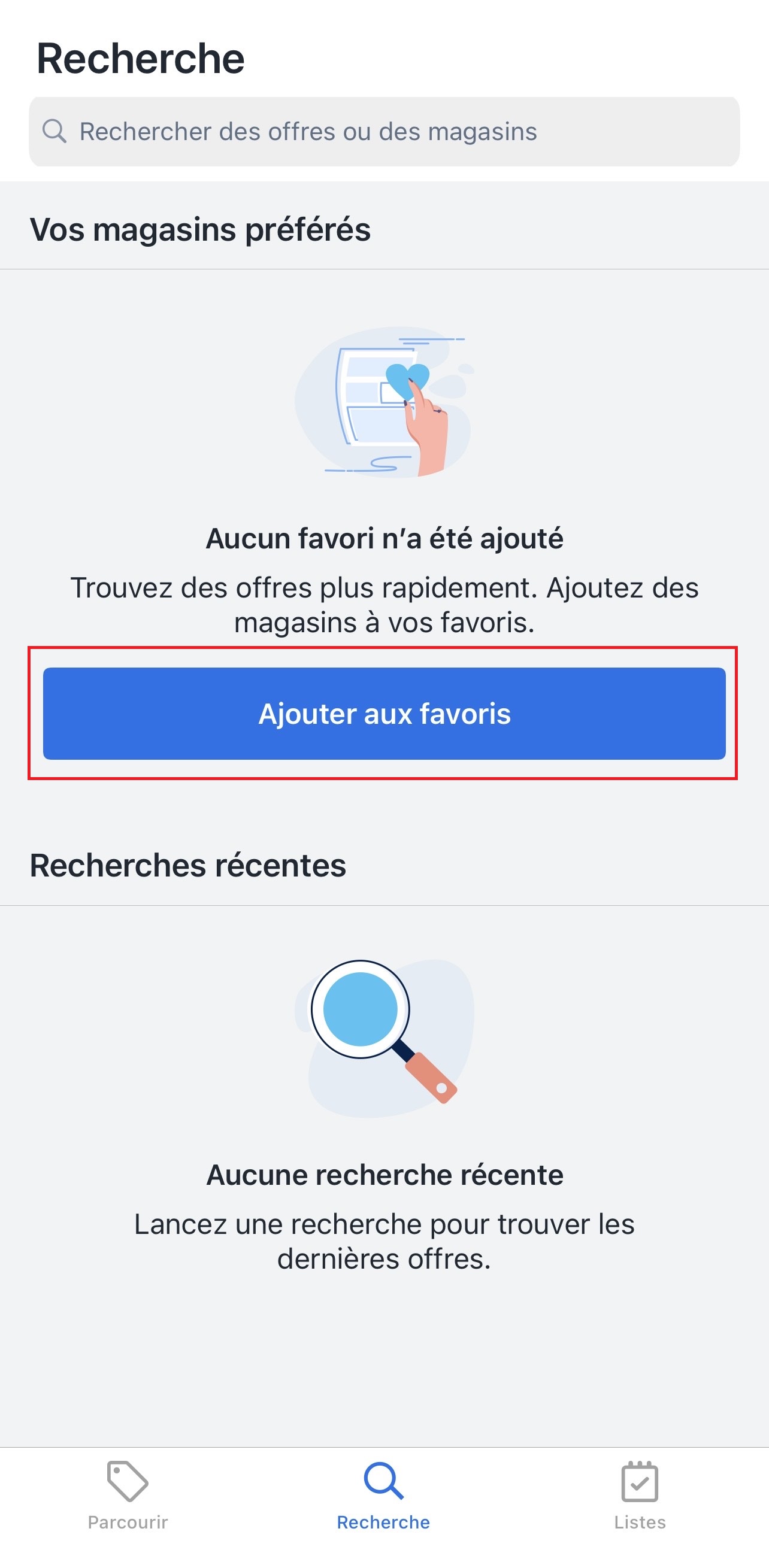Image resolution: width=769 pixels, height=1568 pixels.
Task: Tap the Ajouter aux favoris button
Action: (384, 714)
